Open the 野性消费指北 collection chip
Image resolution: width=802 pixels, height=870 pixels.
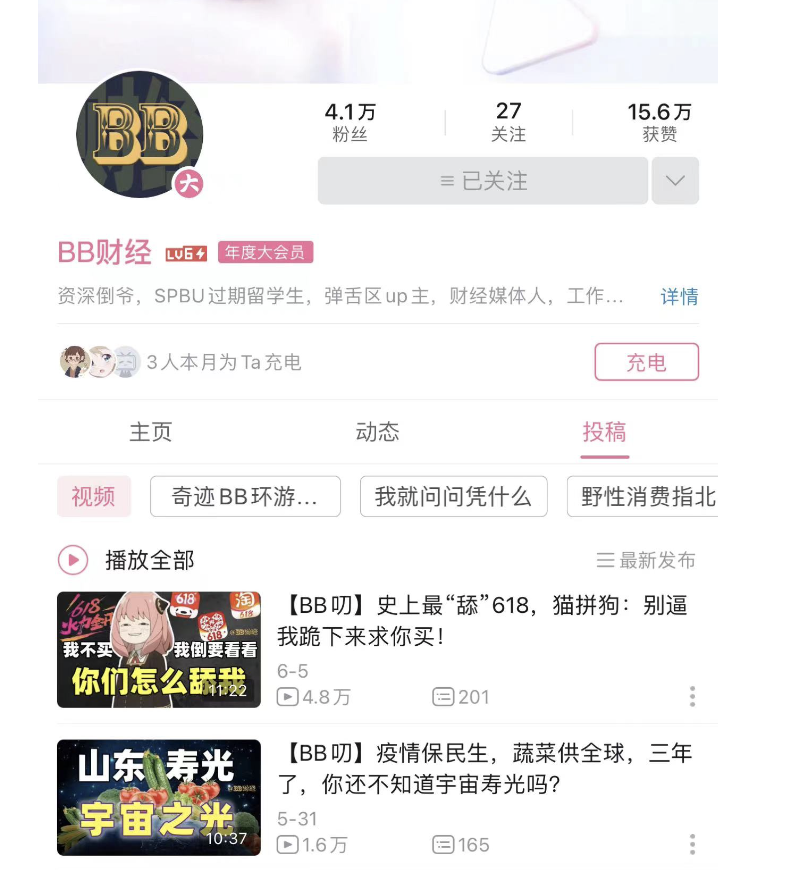pos(643,496)
